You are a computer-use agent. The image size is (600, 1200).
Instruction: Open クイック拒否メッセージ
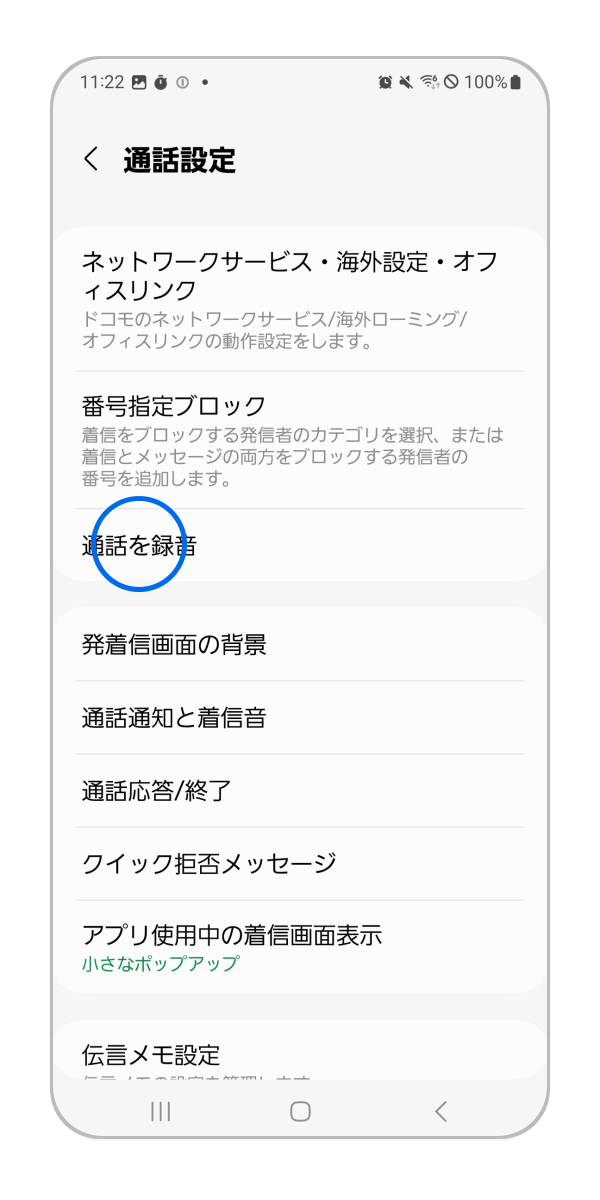pos(300,864)
